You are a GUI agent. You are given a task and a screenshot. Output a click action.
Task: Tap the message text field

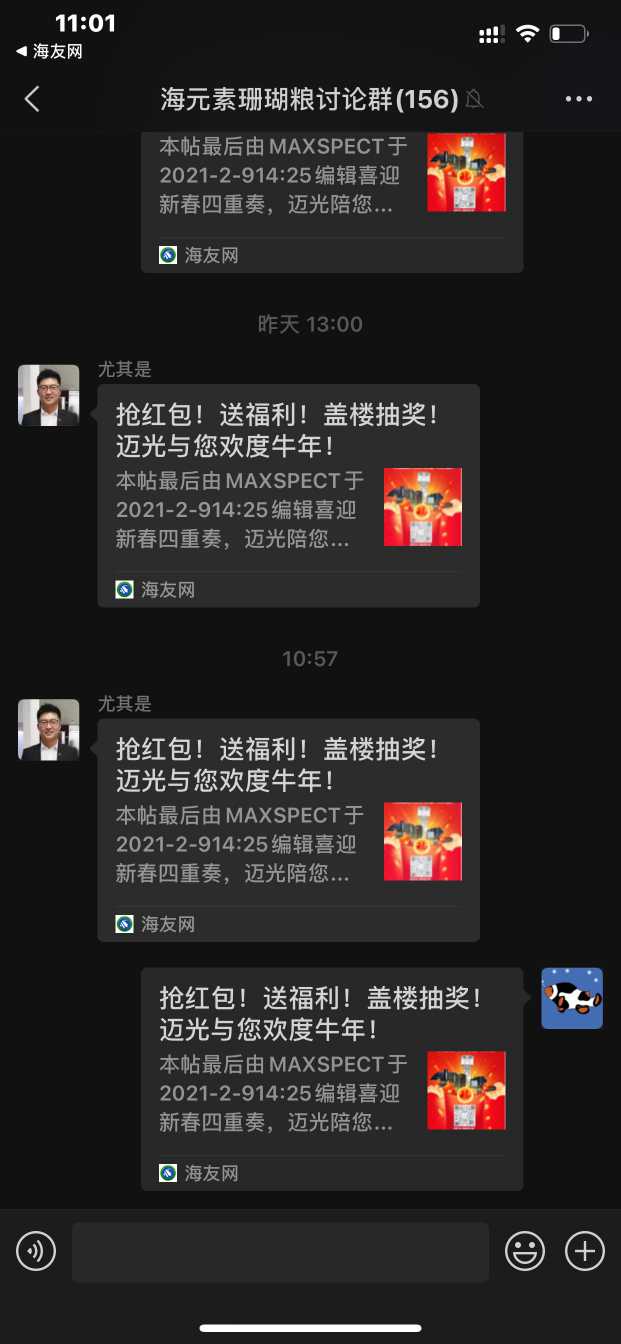(x=280, y=1251)
